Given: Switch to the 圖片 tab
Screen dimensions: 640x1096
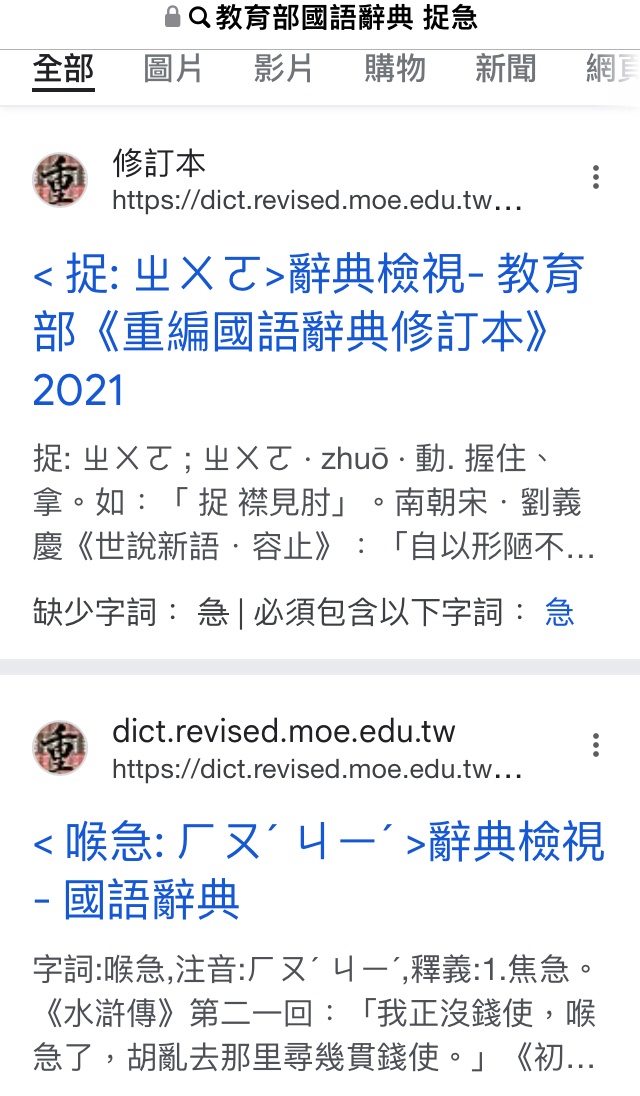Looking at the screenshot, I should click(x=173, y=69).
